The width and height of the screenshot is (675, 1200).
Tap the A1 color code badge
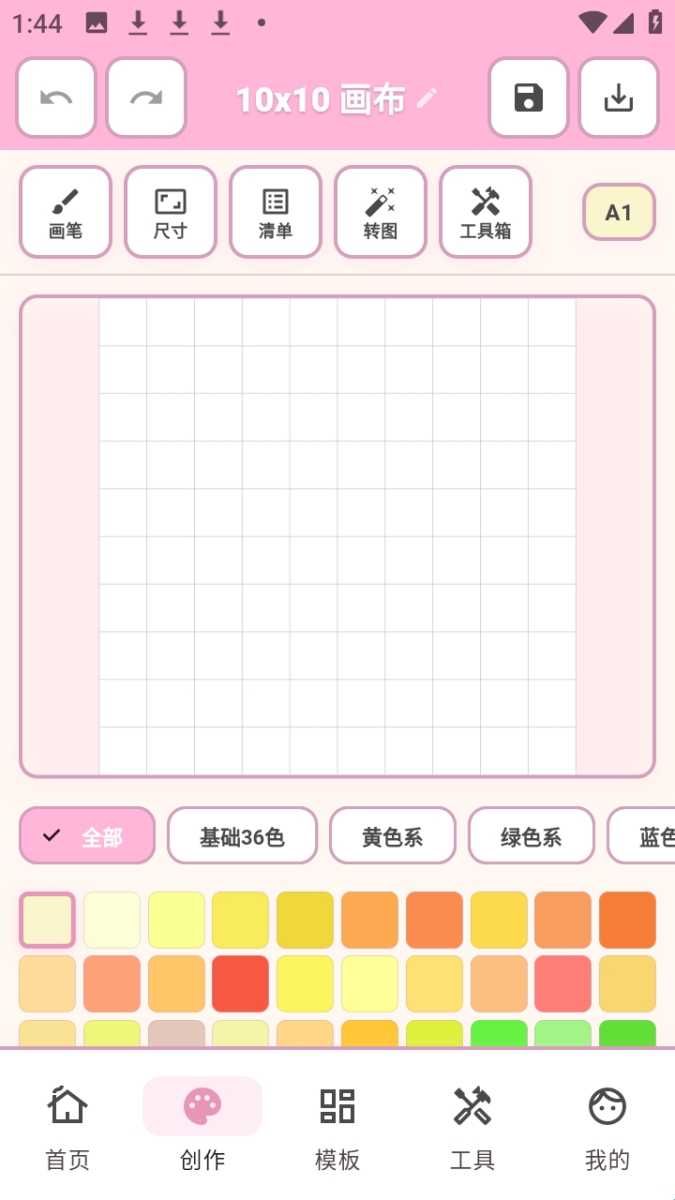(619, 212)
